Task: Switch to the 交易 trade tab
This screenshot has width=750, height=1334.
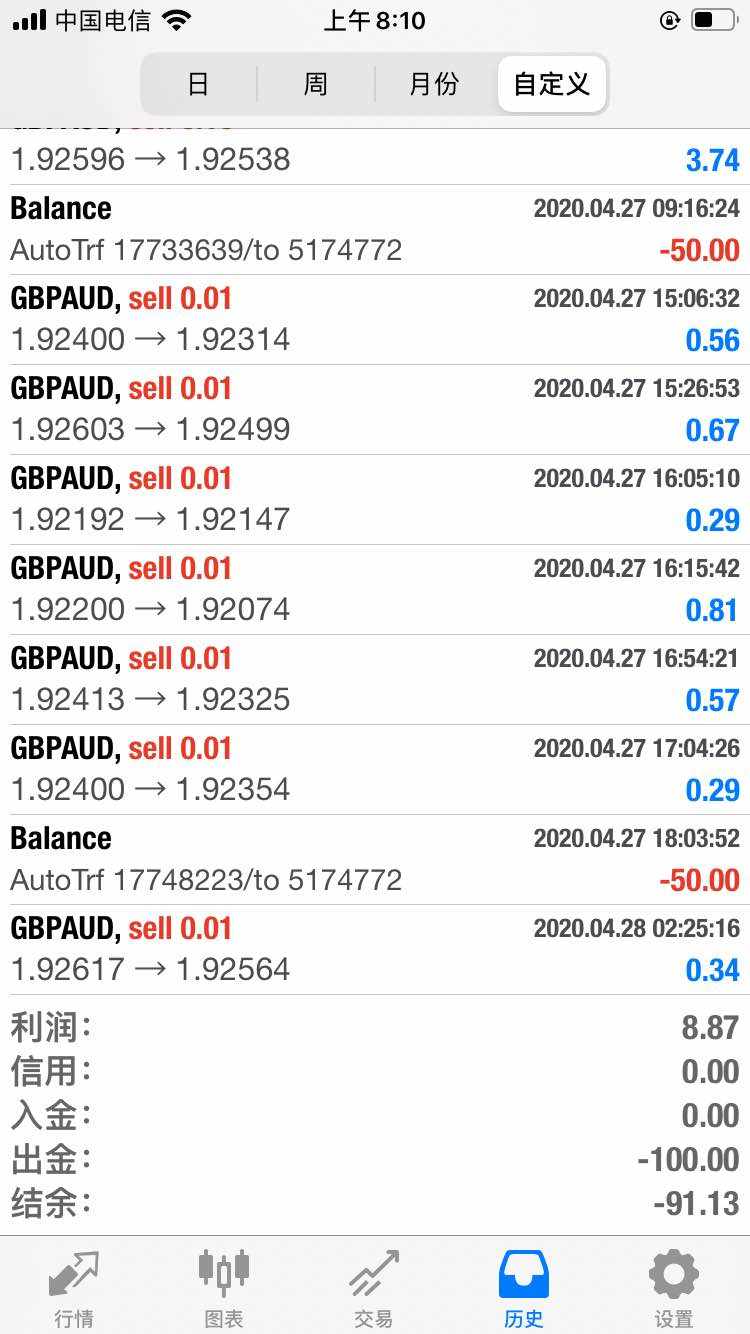Action: [x=374, y=1288]
